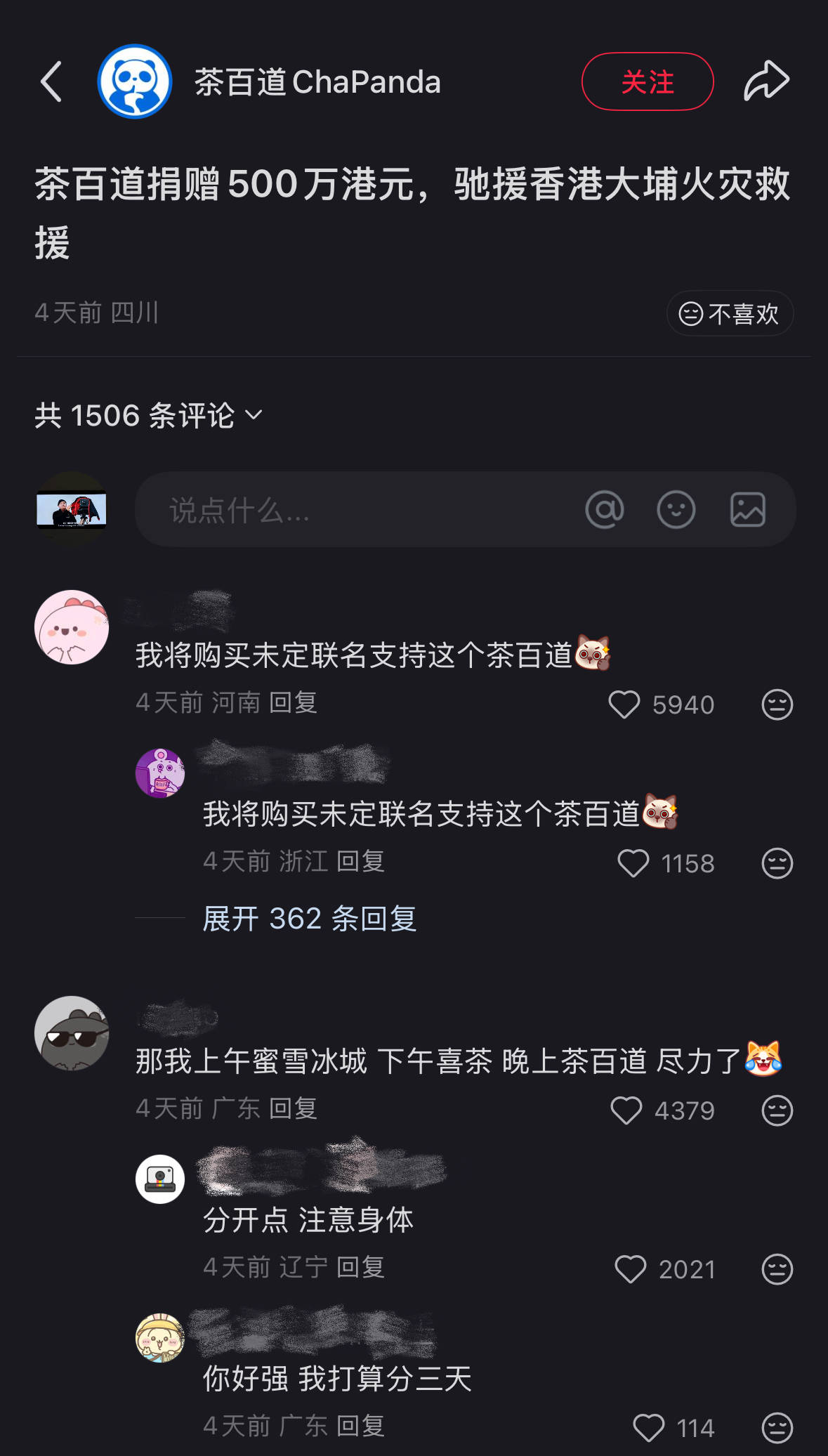Share this post via the arrow icon
Screen dimensions: 828x1456
coord(766,81)
